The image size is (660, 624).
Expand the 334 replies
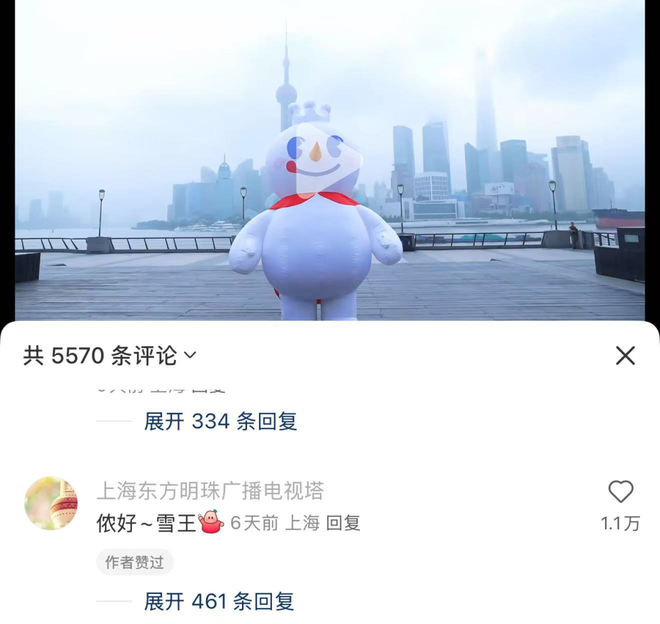point(220,421)
